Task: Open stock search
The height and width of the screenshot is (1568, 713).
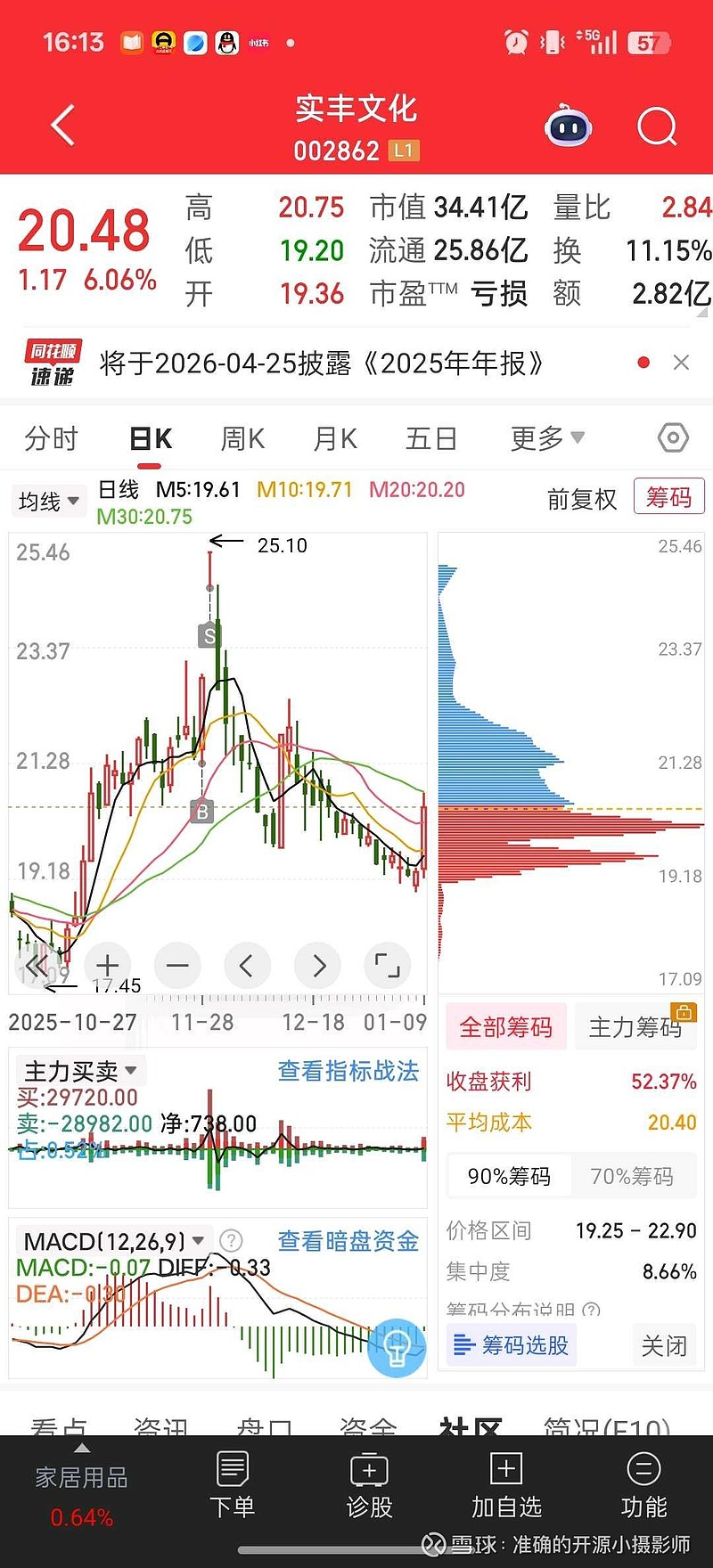Action: click(x=657, y=127)
